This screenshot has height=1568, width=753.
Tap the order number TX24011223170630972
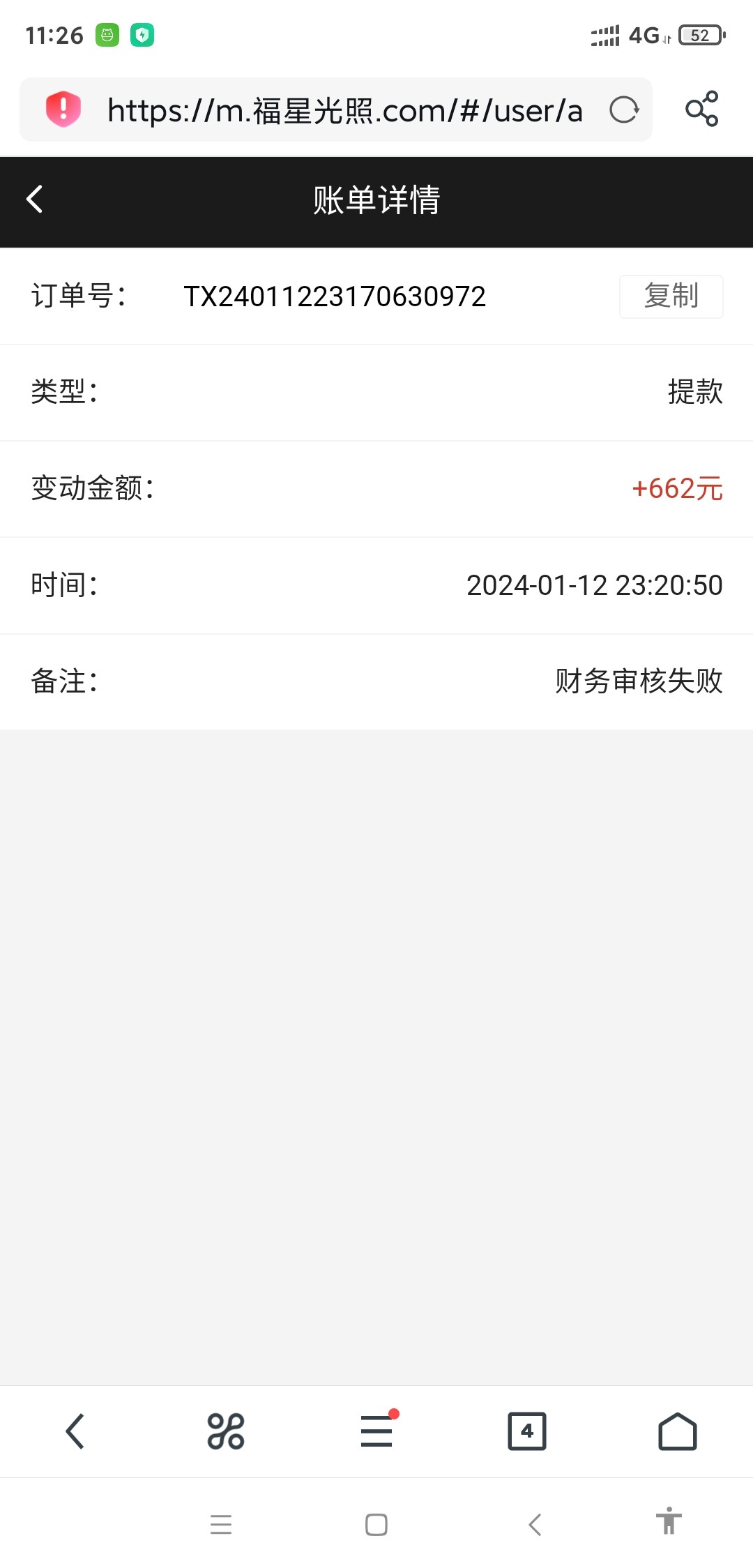[336, 296]
